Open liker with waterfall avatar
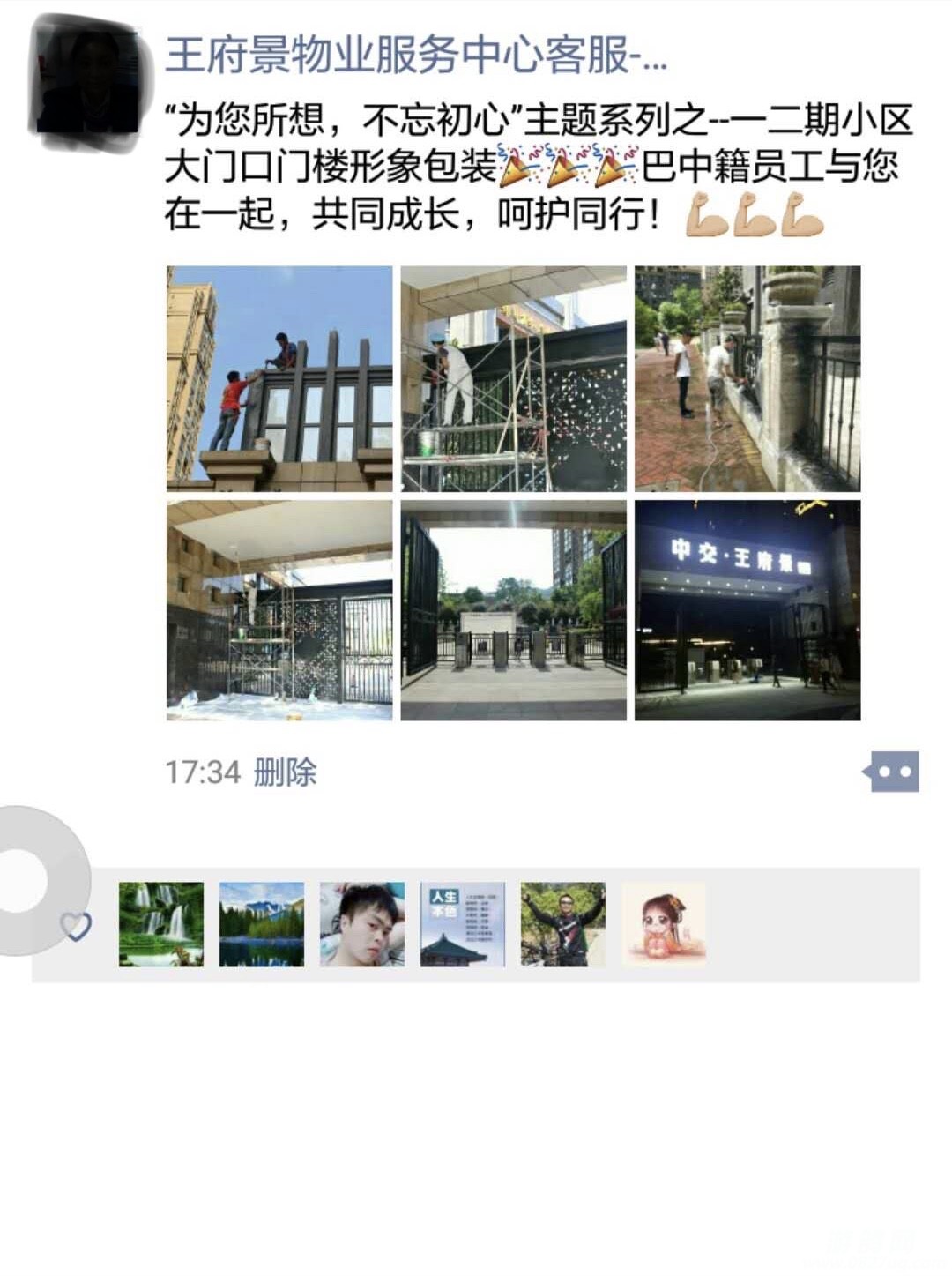Image resolution: width=952 pixels, height=1276 pixels. coord(161,924)
